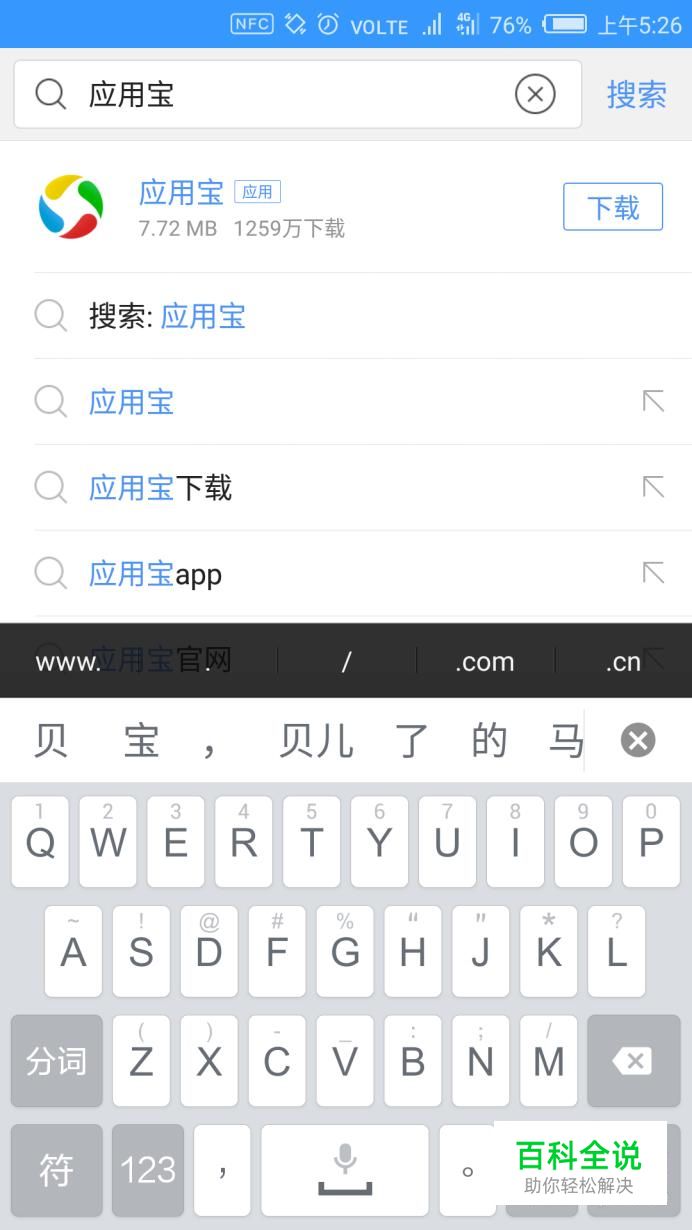Open the 应用宝下载 suggestion
The height and width of the screenshot is (1230, 692).
(x=160, y=488)
